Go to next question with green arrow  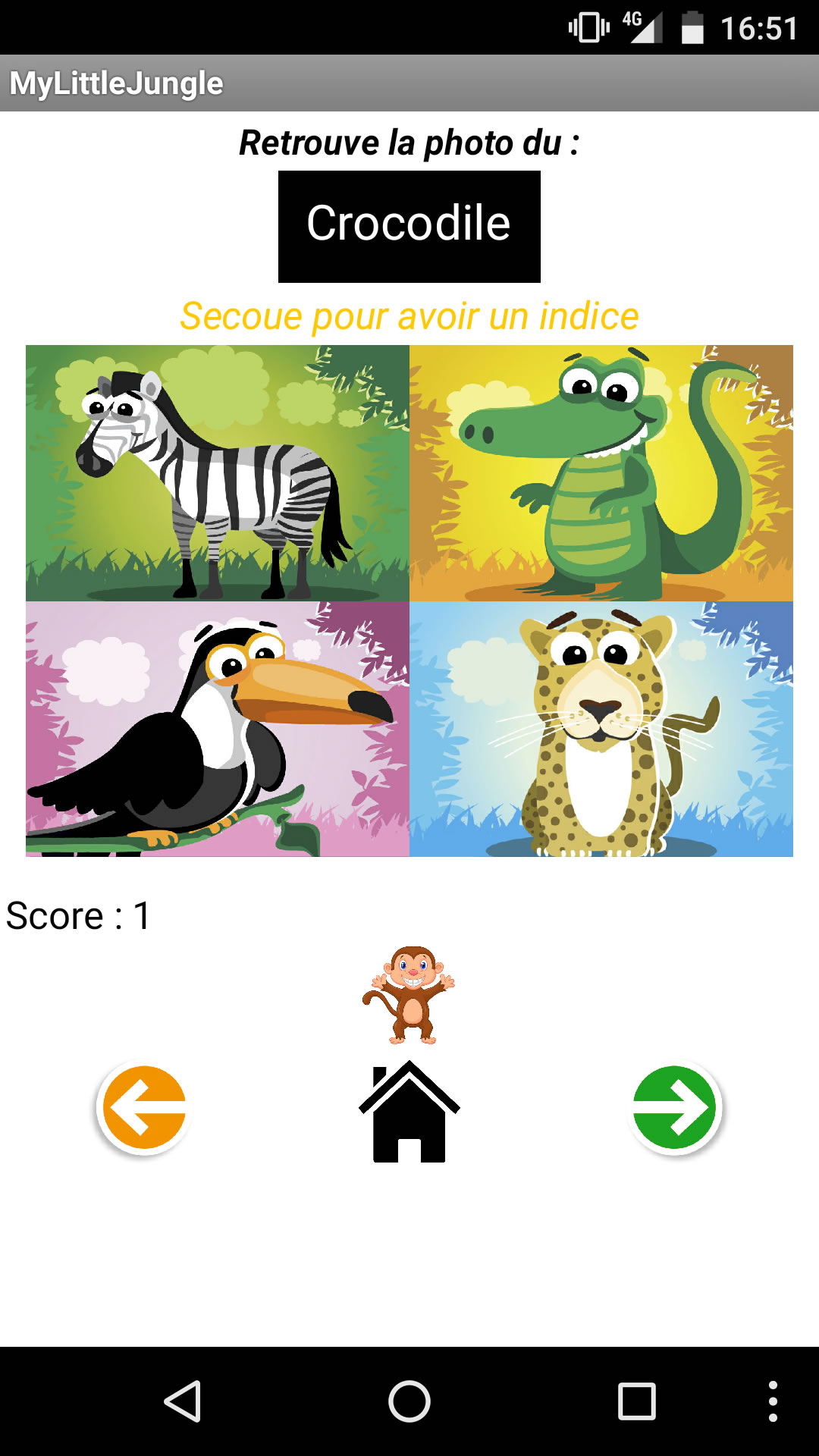tap(675, 1108)
